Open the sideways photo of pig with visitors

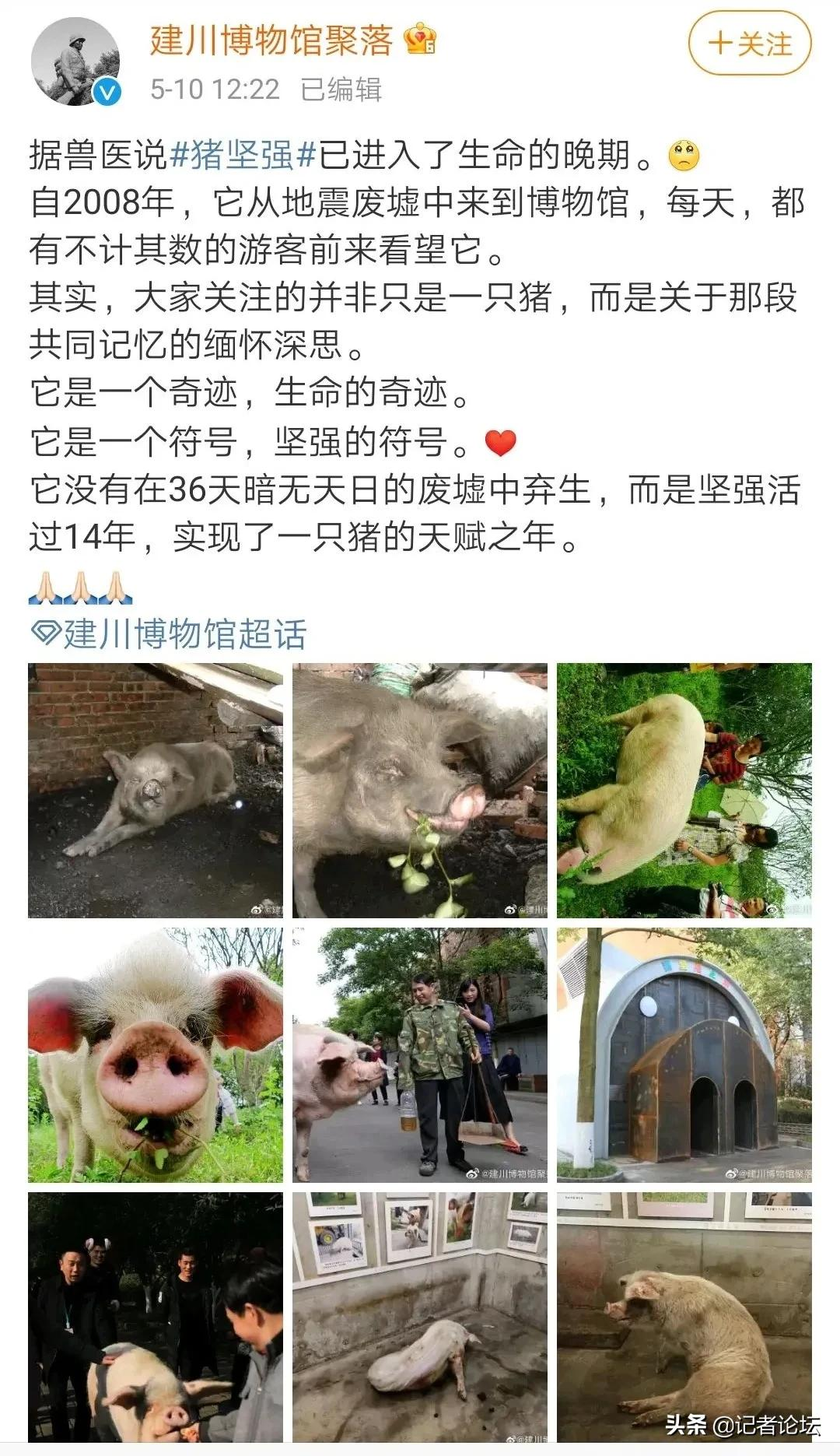(x=684, y=791)
